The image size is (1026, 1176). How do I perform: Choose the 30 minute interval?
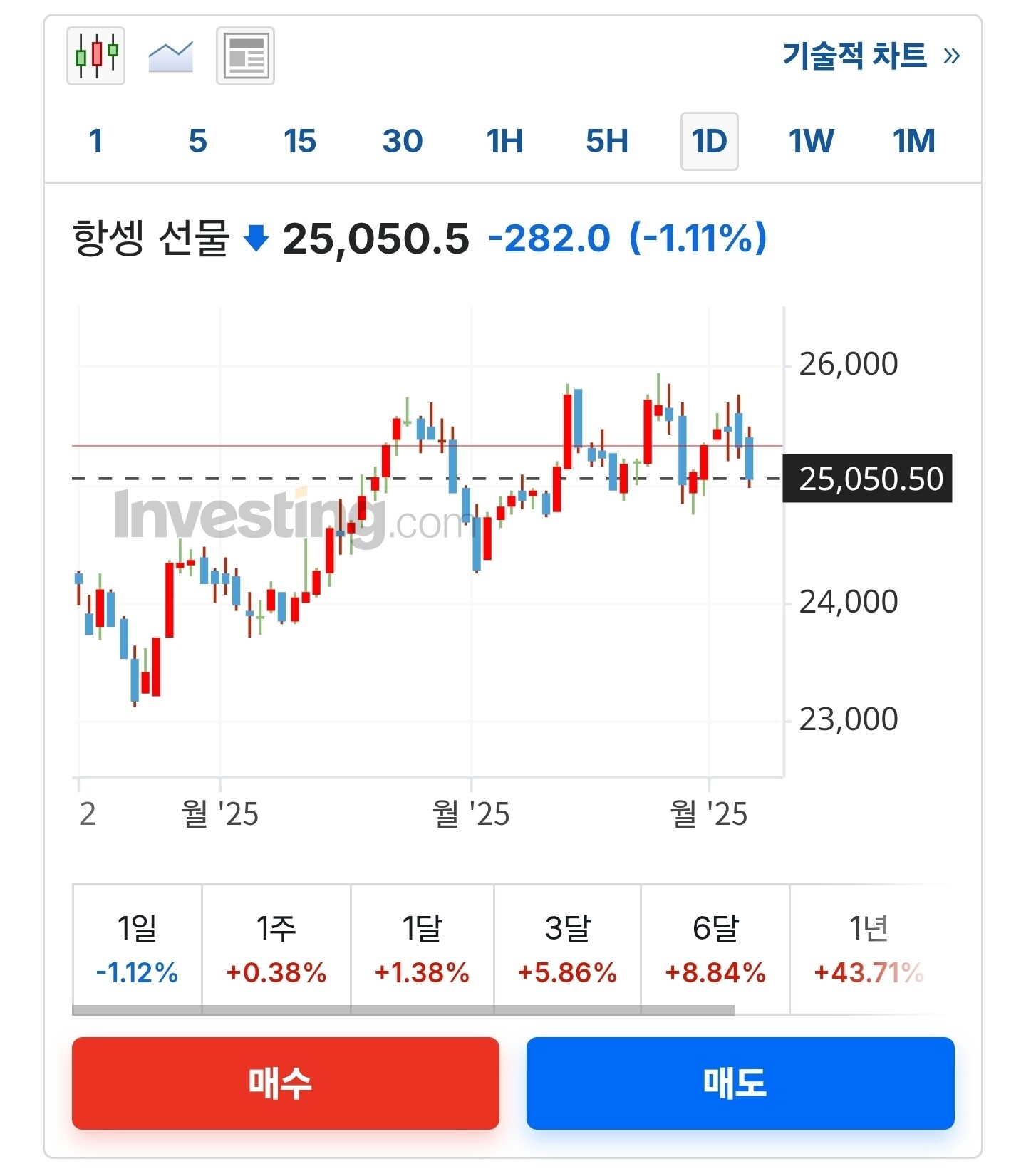tap(403, 141)
